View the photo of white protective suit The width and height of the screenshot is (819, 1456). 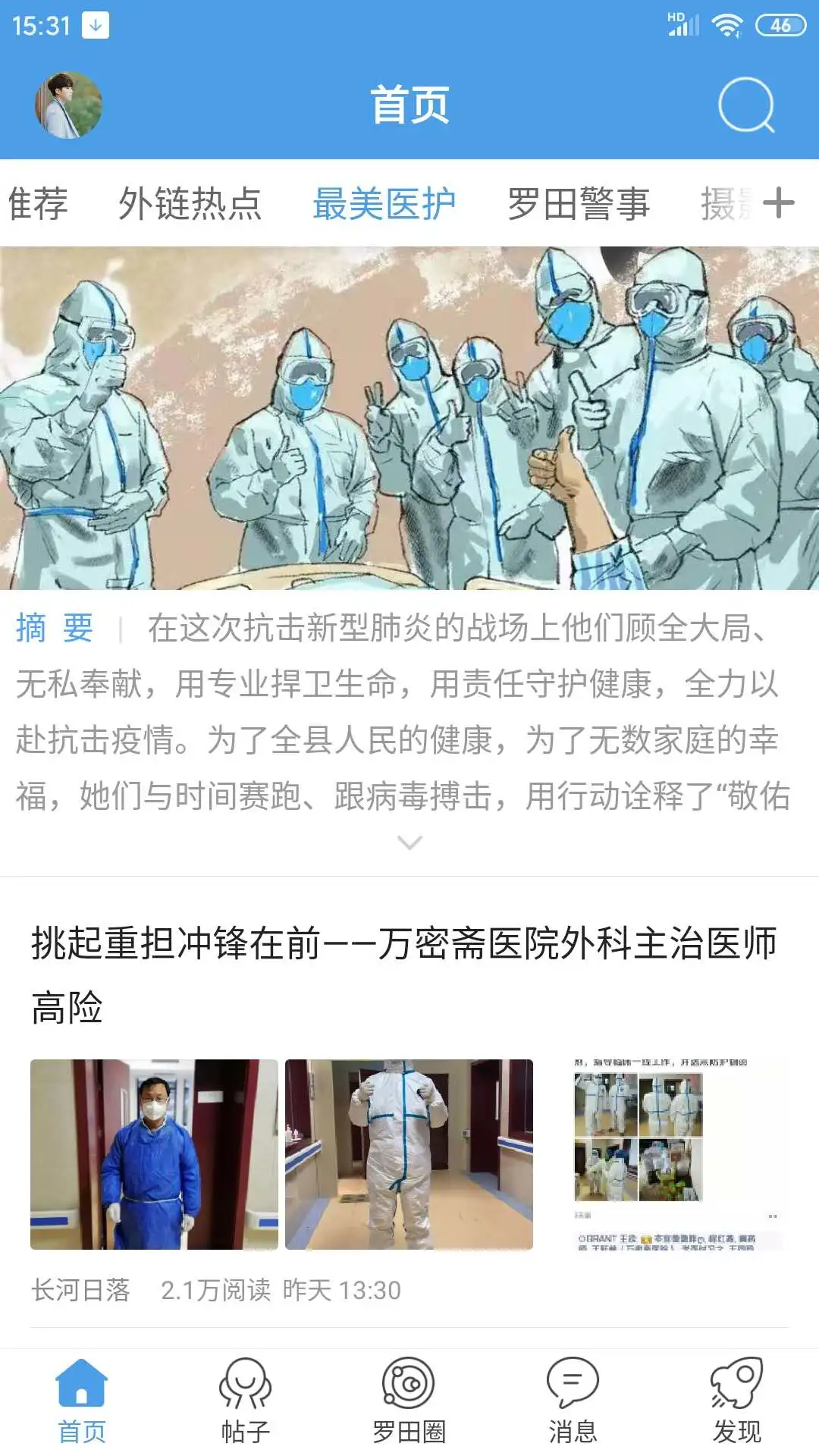(x=409, y=1154)
